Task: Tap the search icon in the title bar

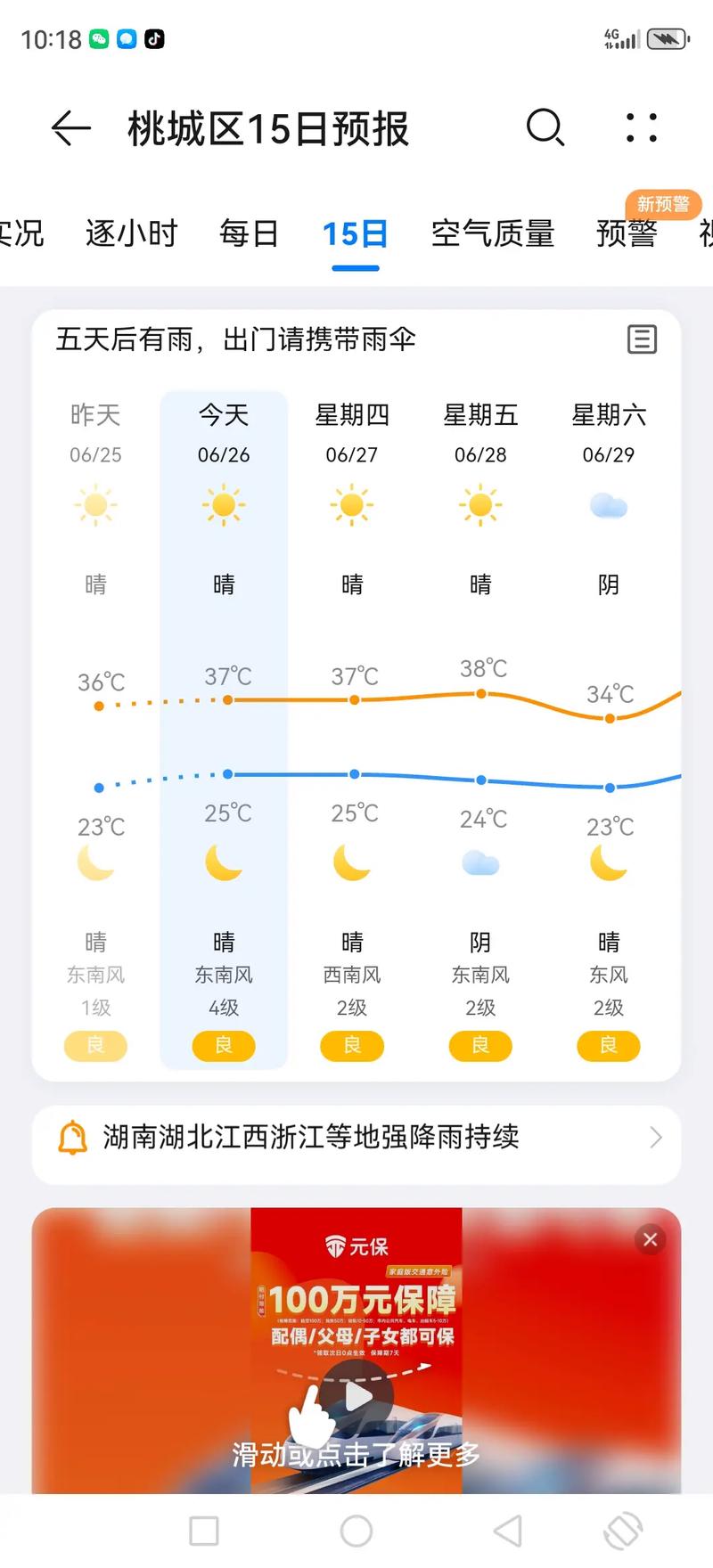Action: pos(546,129)
